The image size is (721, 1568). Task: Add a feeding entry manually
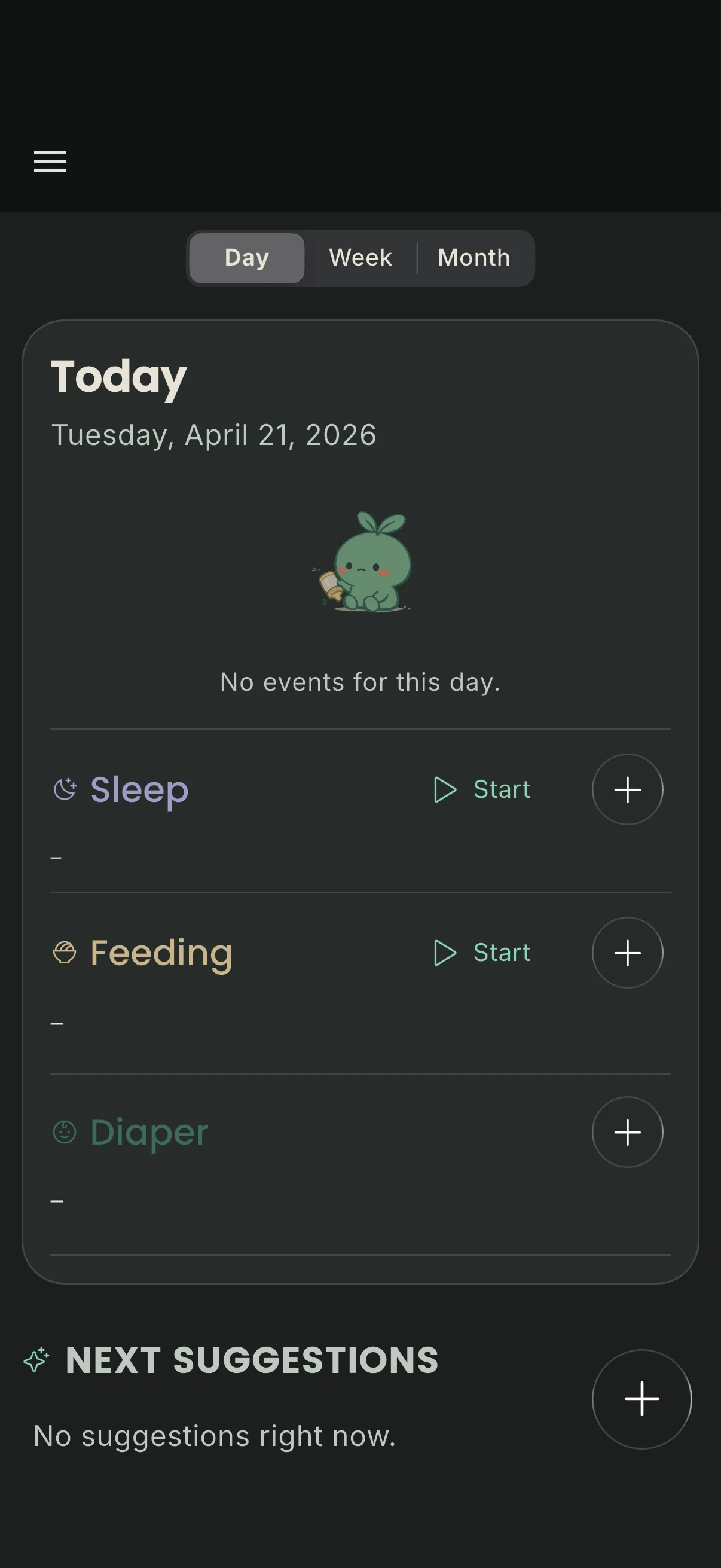[x=627, y=953]
